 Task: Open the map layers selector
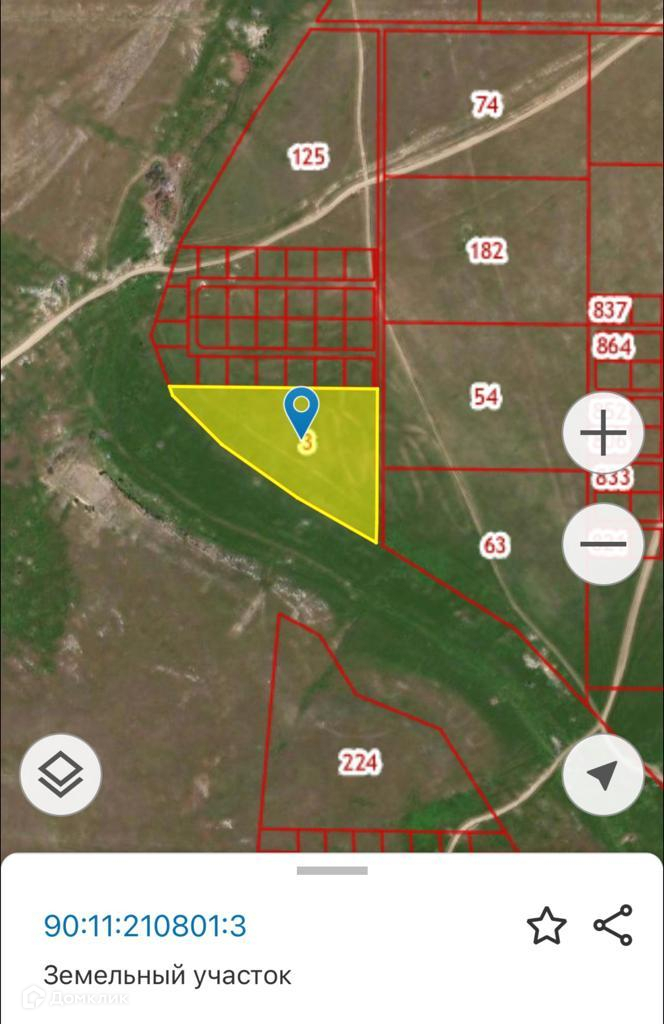click(61, 775)
